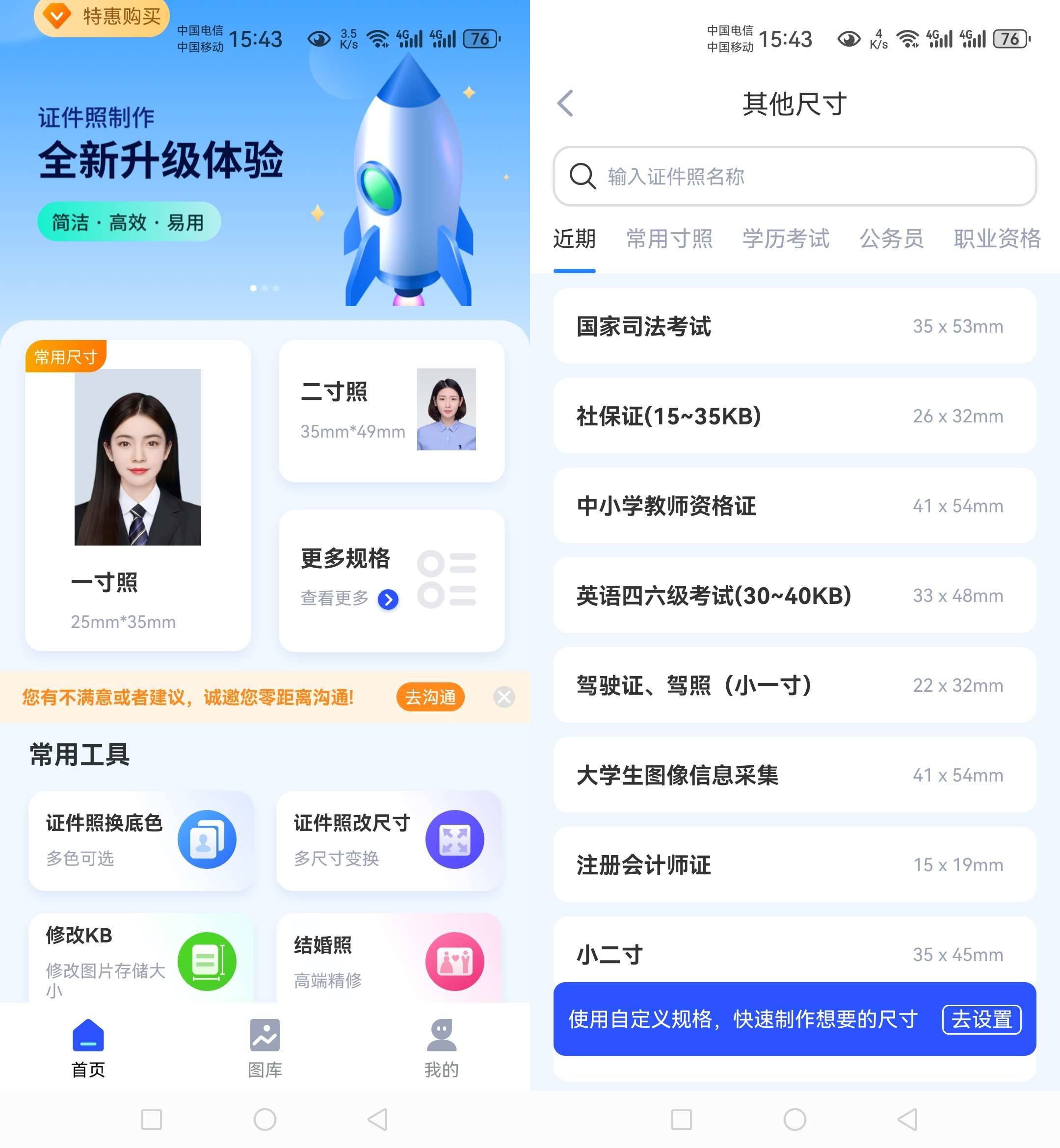Switch to the 学历考试 tab
The width and height of the screenshot is (1060, 1148).
pos(785,238)
